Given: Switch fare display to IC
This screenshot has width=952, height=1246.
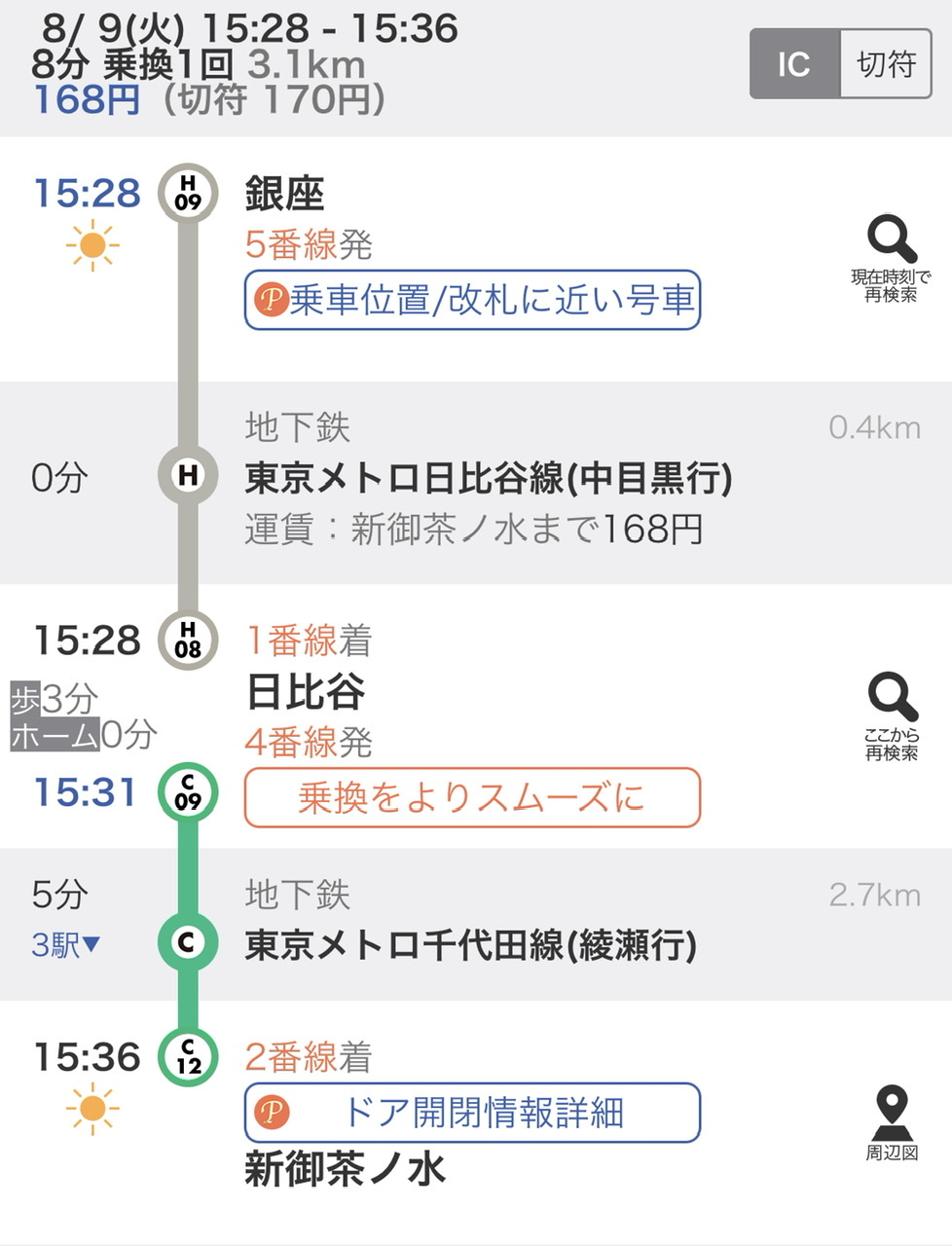Looking at the screenshot, I should click(x=793, y=64).
